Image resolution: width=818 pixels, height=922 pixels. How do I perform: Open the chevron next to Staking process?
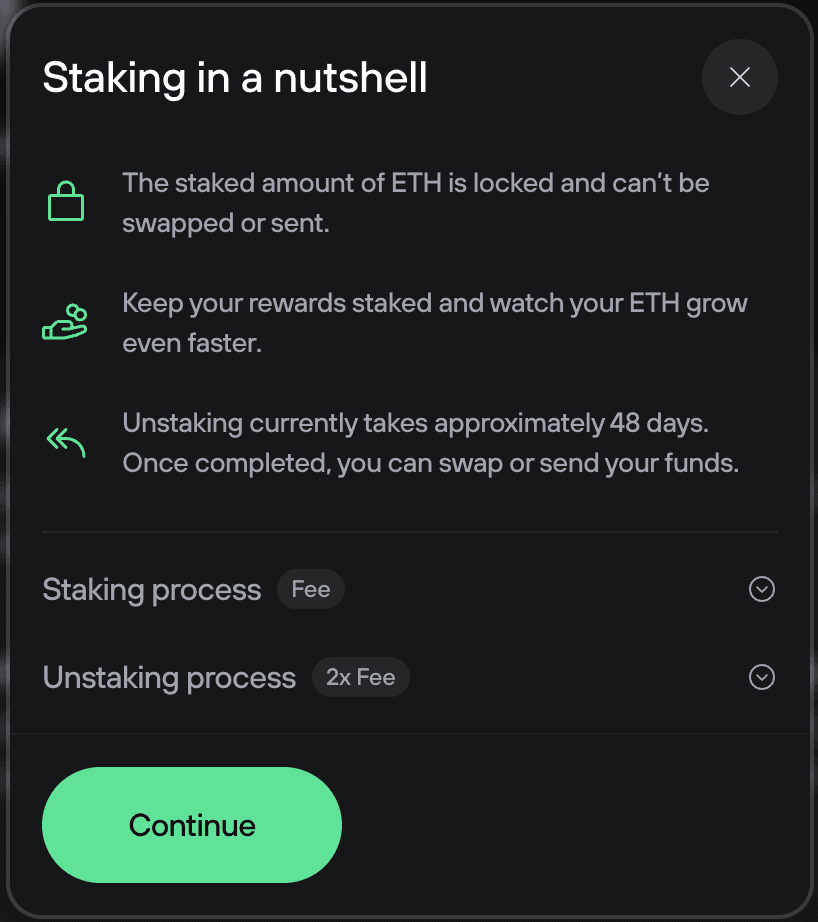coord(761,589)
